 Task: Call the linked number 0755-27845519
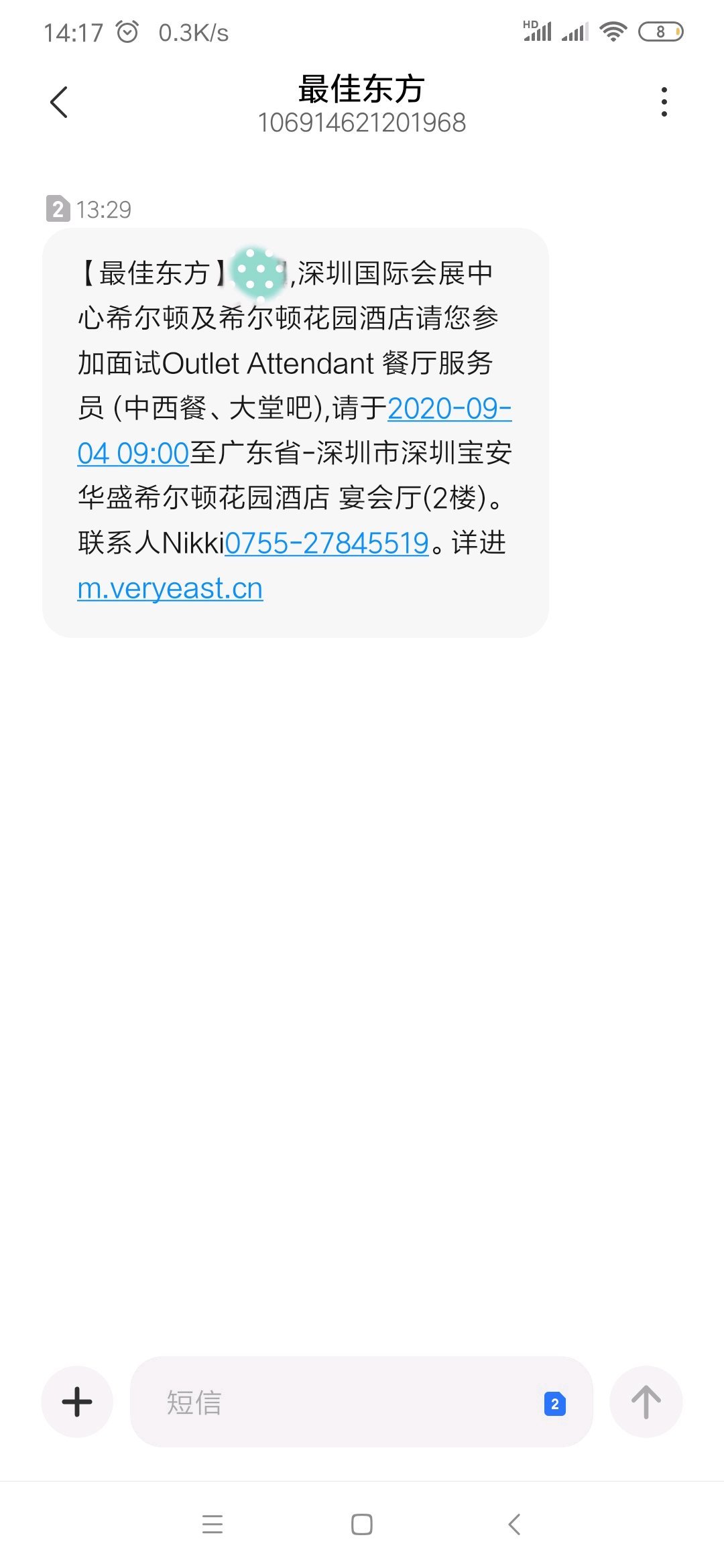326,543
